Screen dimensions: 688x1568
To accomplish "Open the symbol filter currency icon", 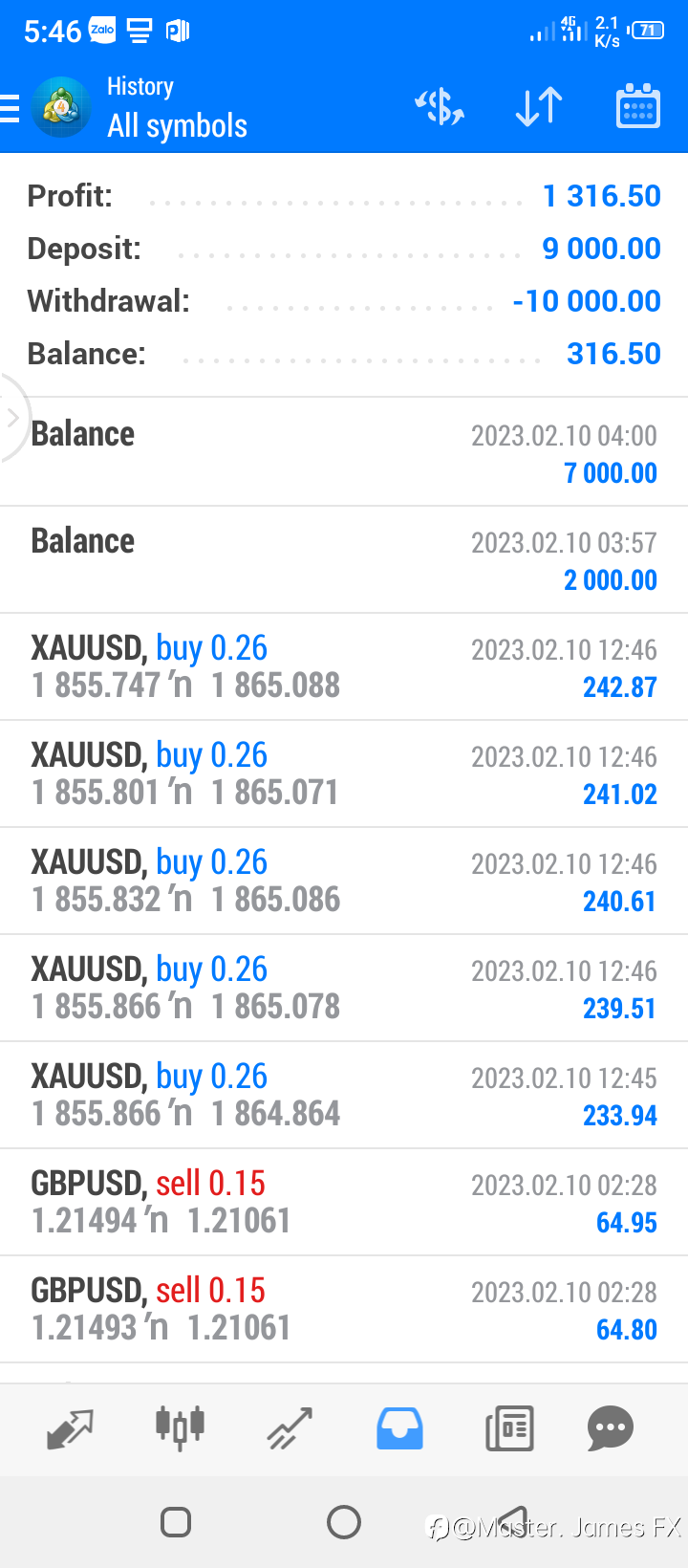I will [440, 107].
